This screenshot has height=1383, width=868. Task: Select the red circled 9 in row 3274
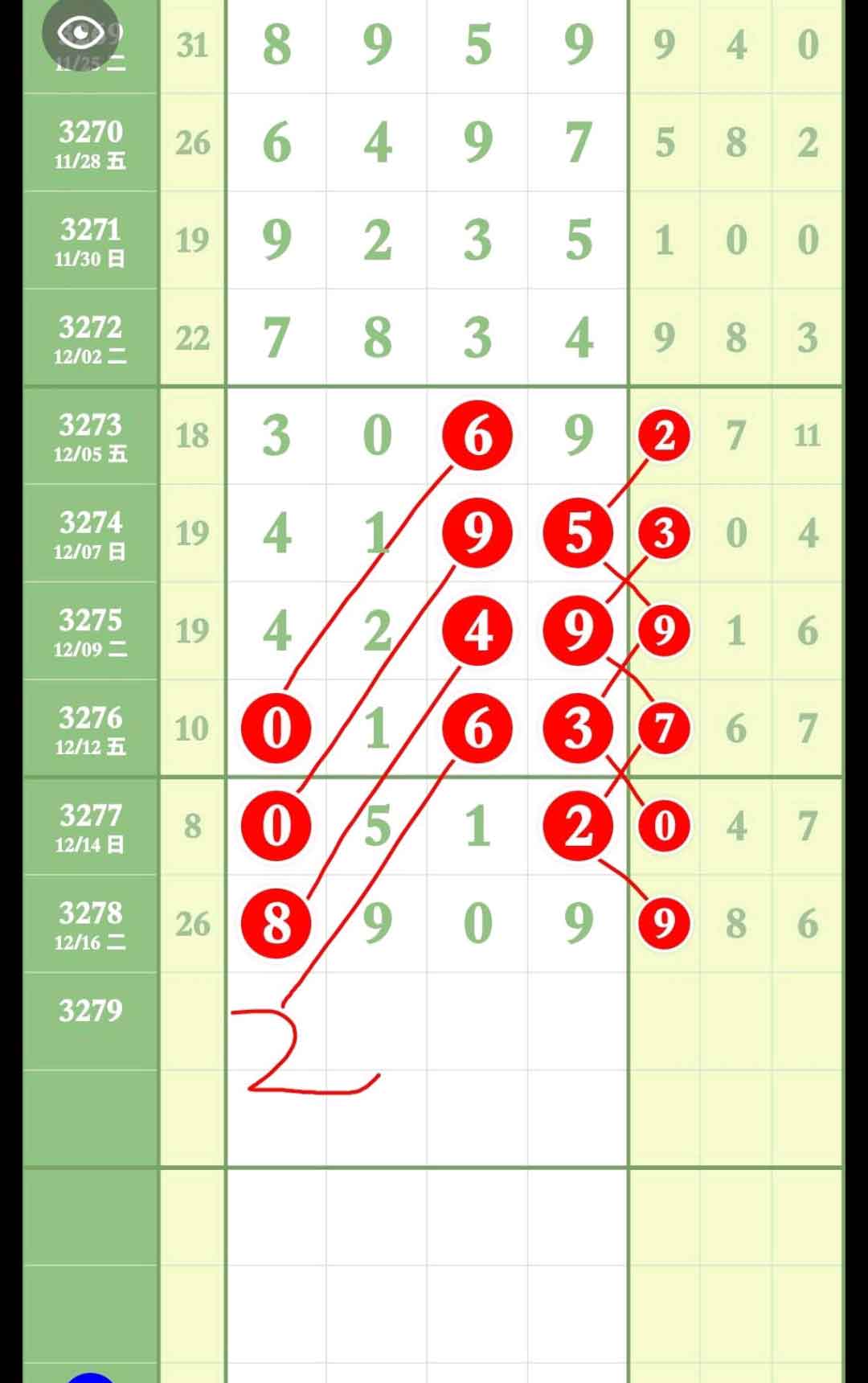point(478,532)
